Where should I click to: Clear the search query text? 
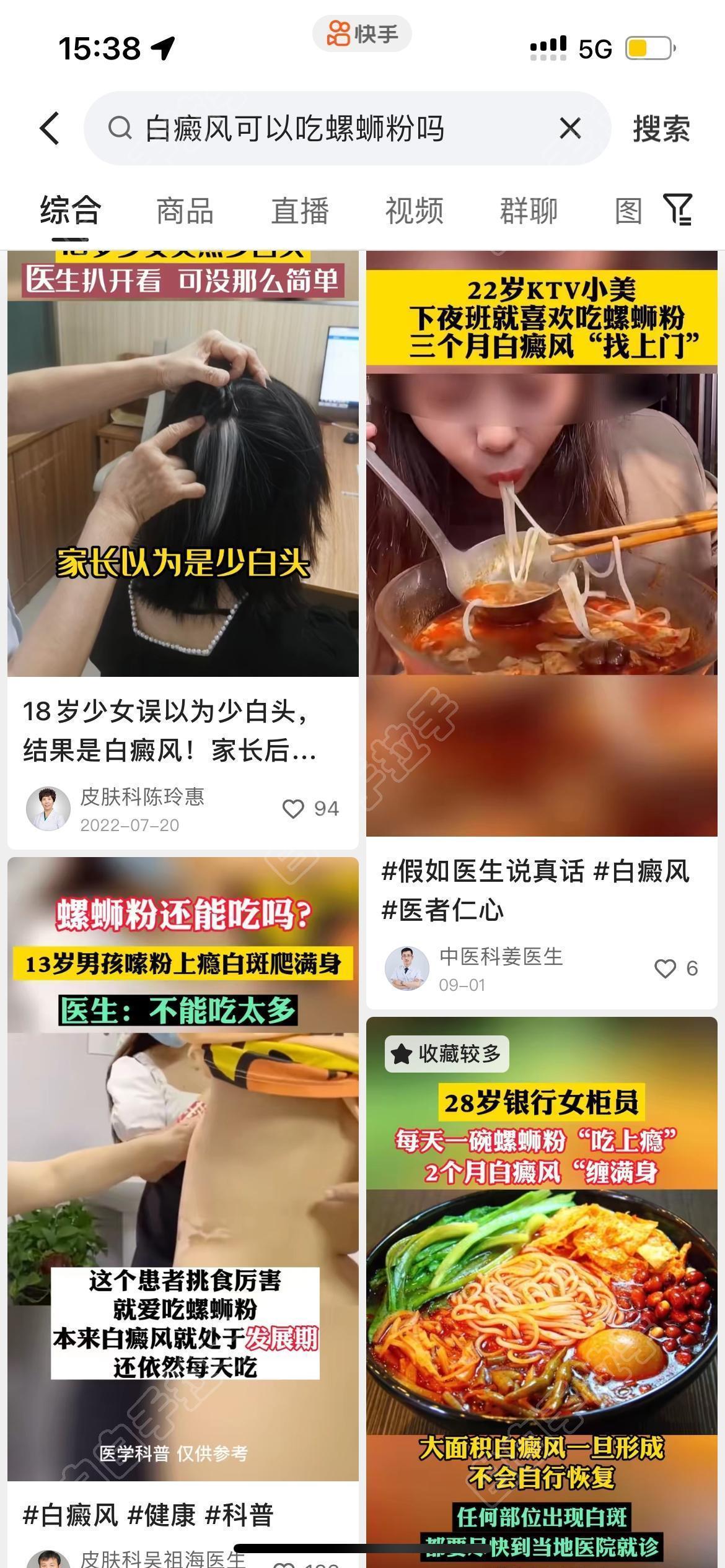pos(569,129)
